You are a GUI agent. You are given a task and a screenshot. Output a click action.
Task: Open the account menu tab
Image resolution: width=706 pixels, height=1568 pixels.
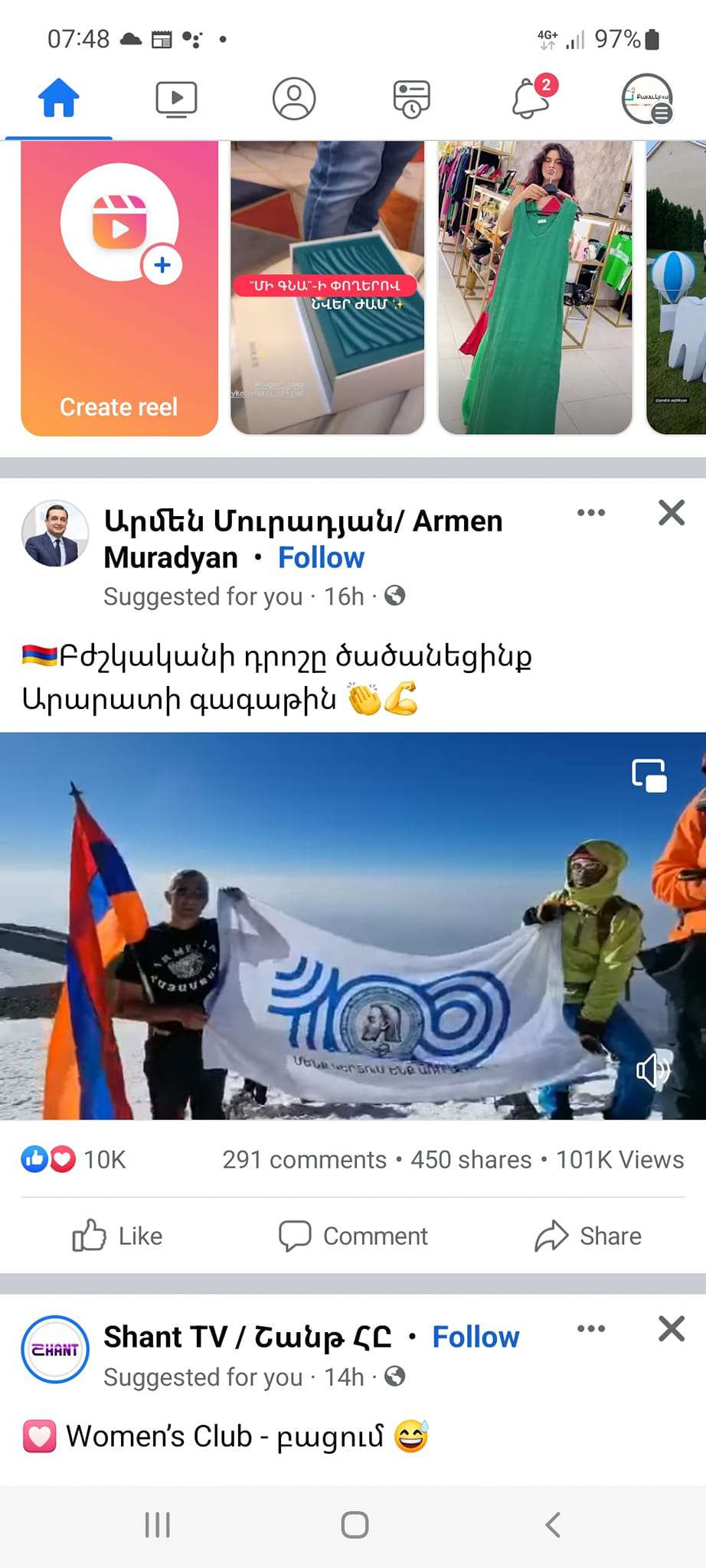click(647, 99)
